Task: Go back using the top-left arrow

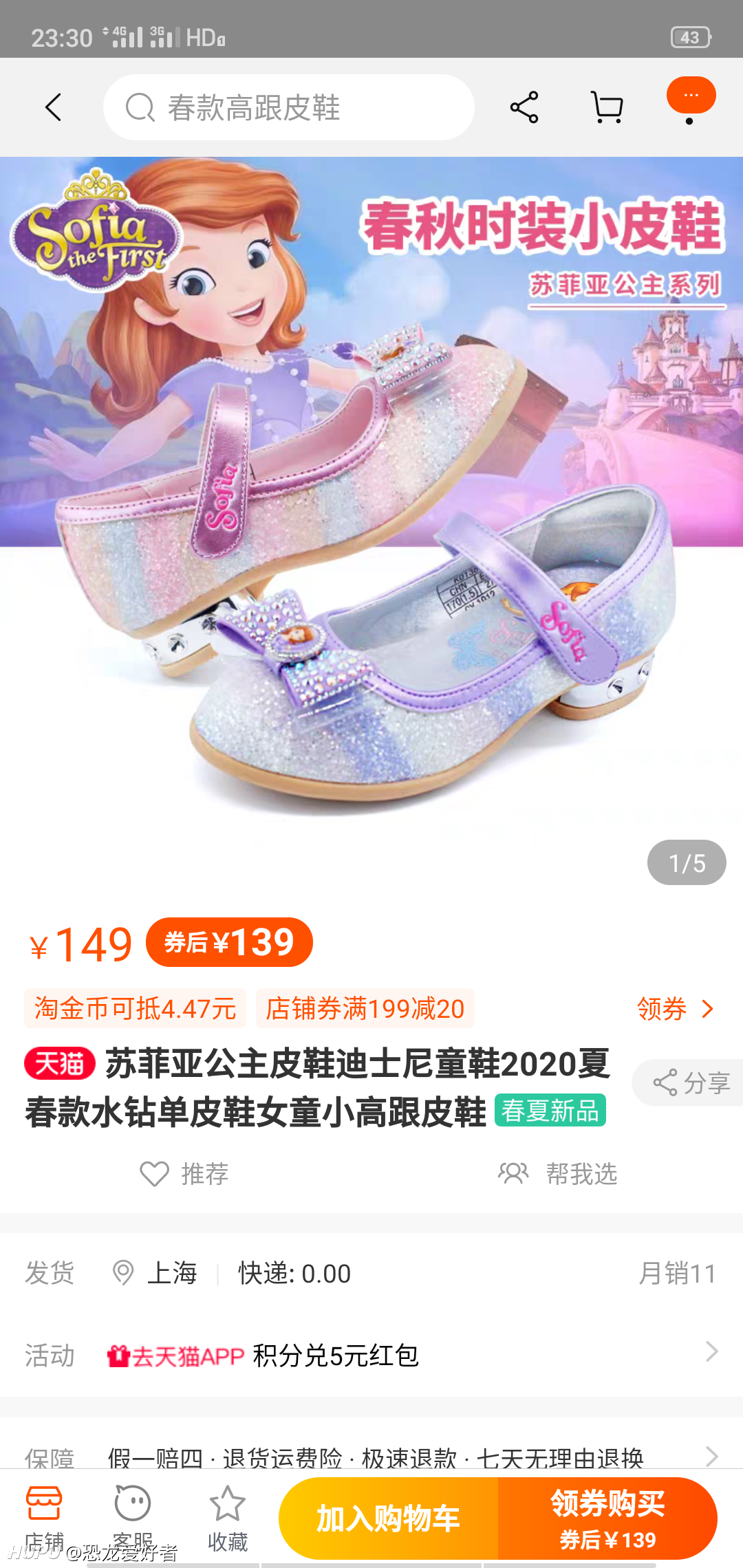Action: pyautogui.click(x=54, y=107)
